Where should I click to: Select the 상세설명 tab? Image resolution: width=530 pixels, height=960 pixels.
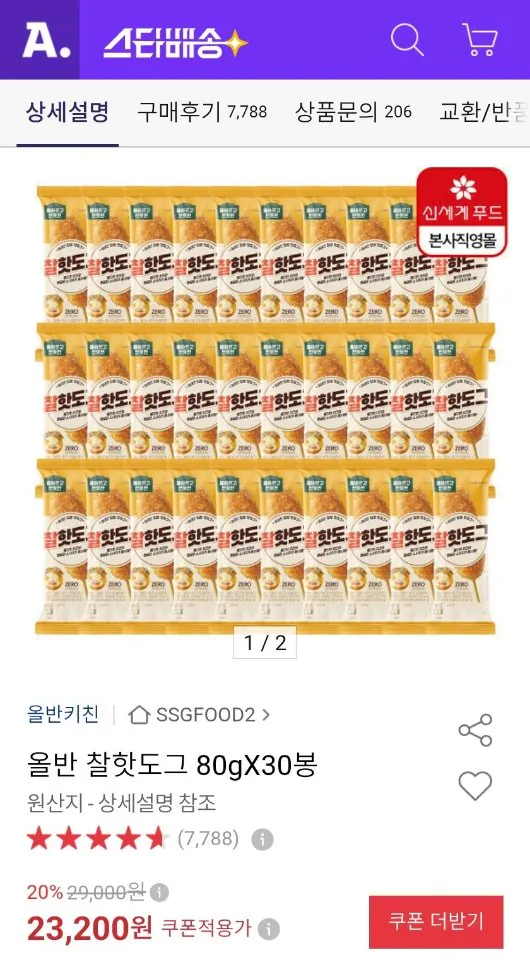tap(67, 113)
